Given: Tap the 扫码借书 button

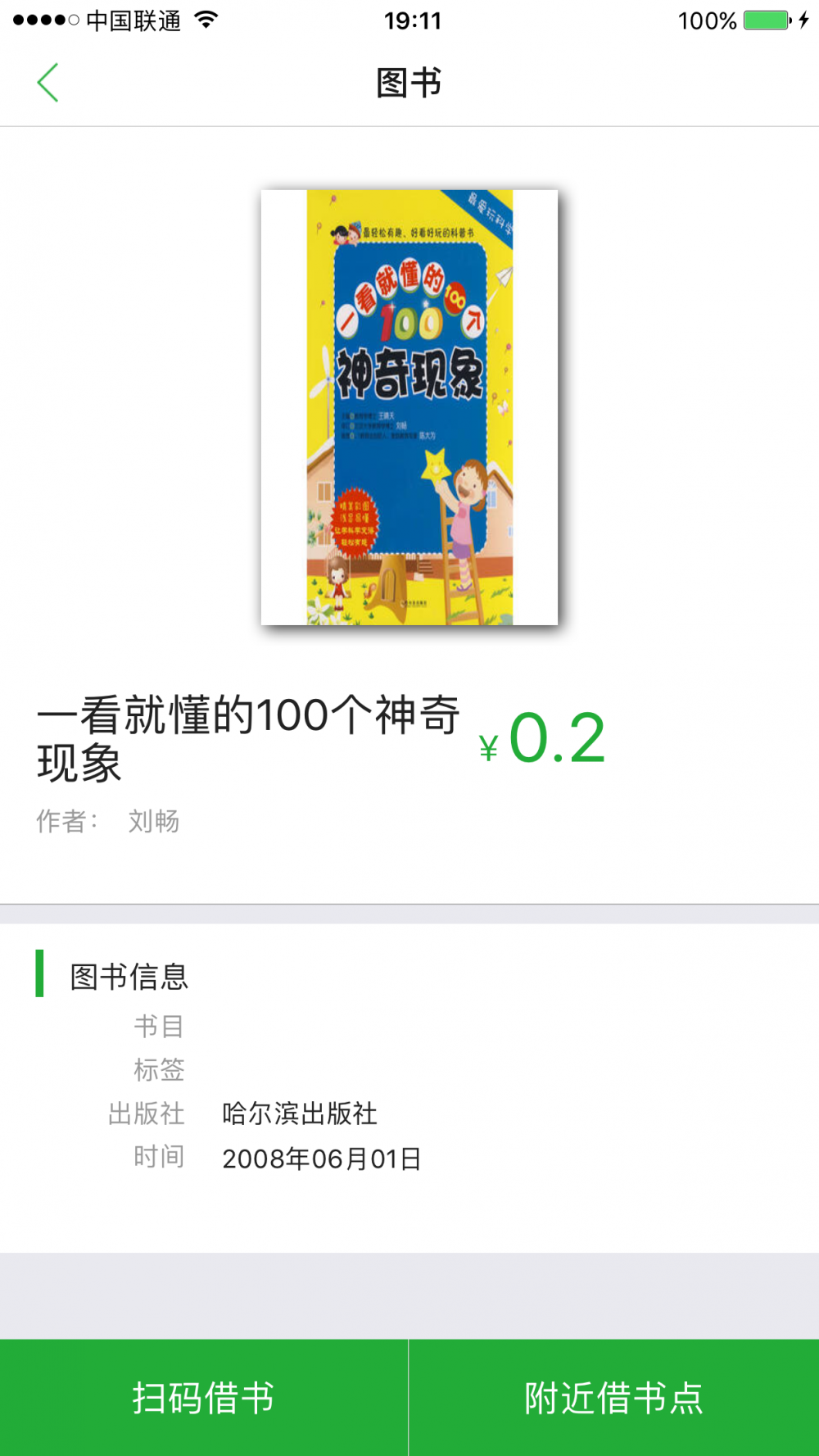Looking at the screenshot, I should point(203,1398).
